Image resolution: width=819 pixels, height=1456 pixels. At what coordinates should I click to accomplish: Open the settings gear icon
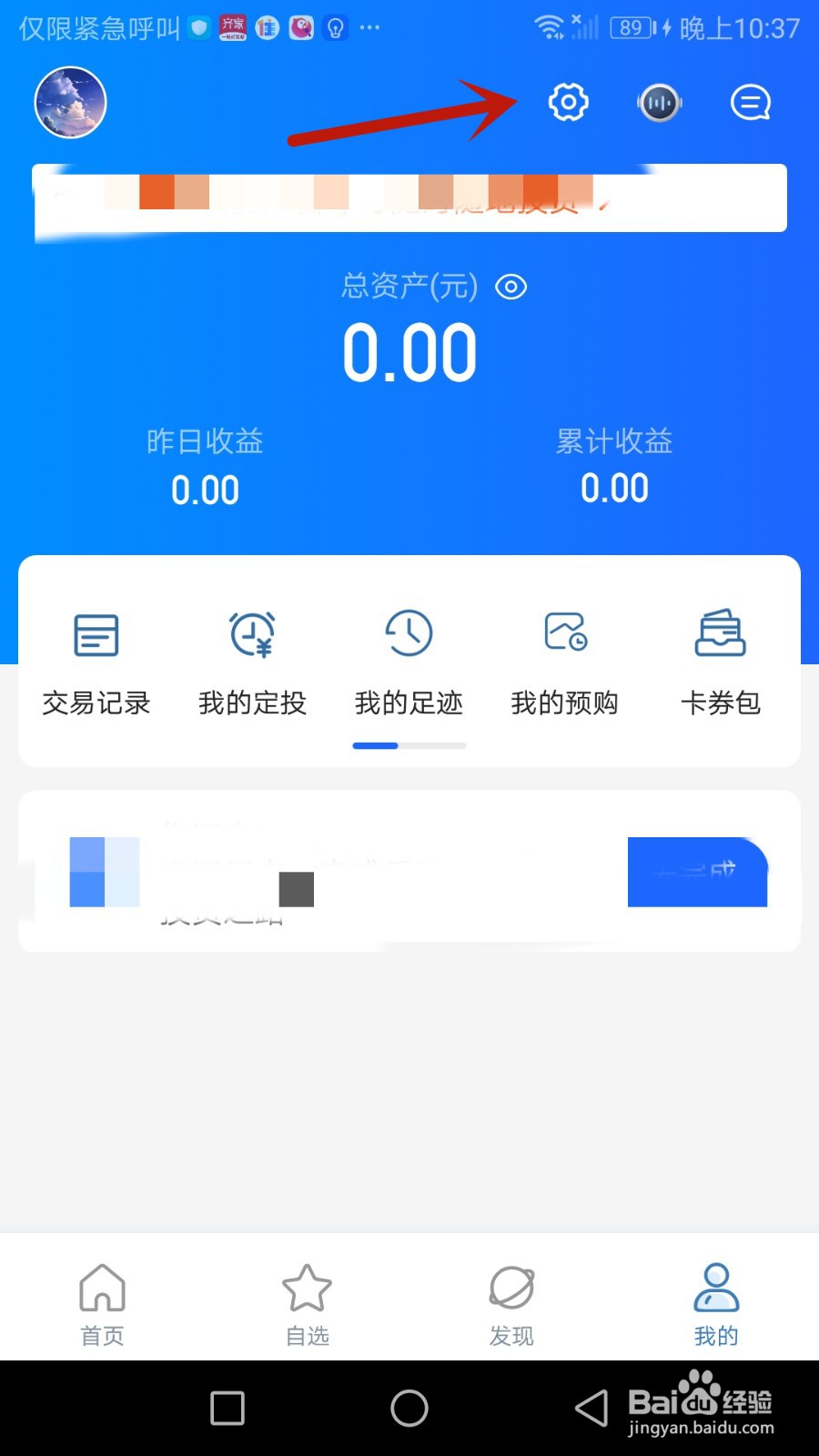(569, 102)
